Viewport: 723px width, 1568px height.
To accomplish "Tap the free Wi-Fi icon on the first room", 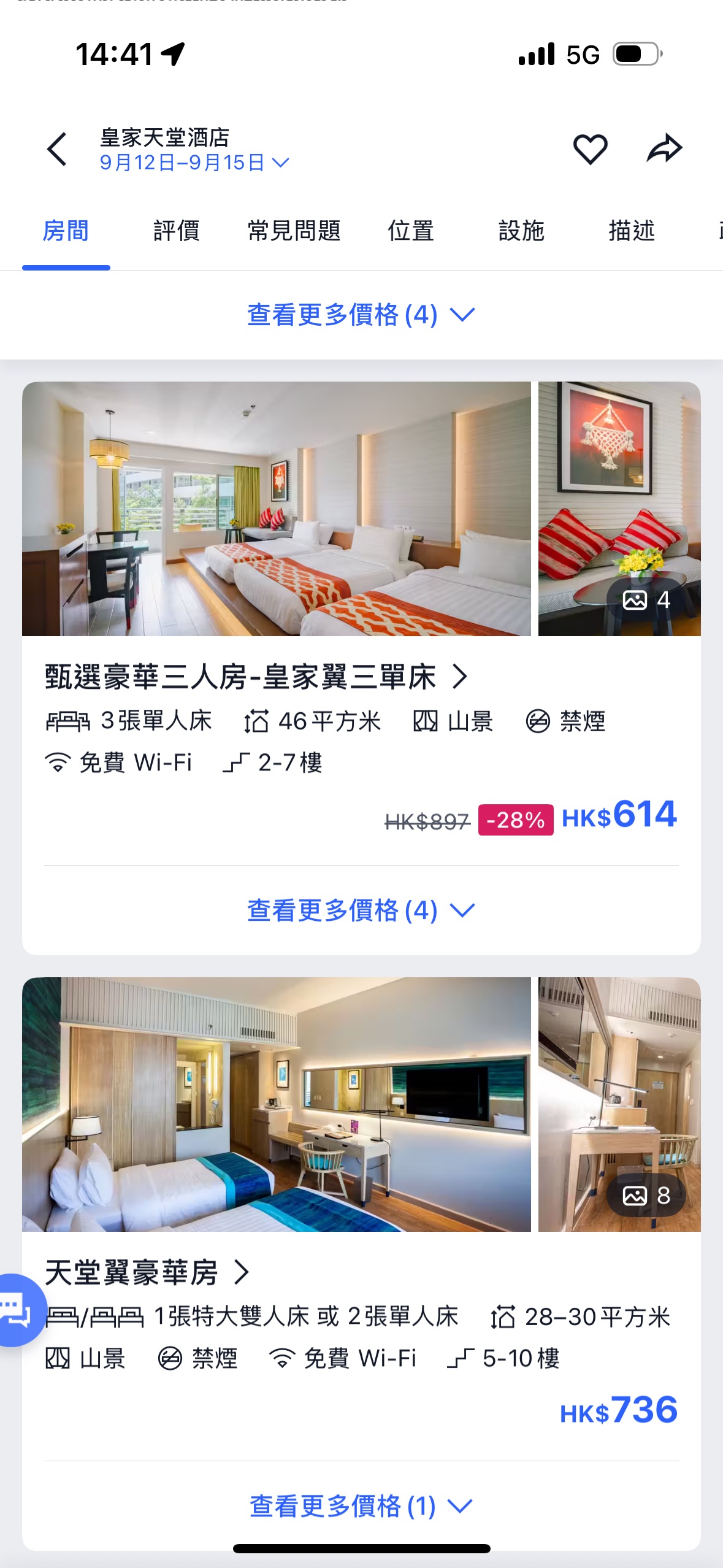I will tap(57, 762).
